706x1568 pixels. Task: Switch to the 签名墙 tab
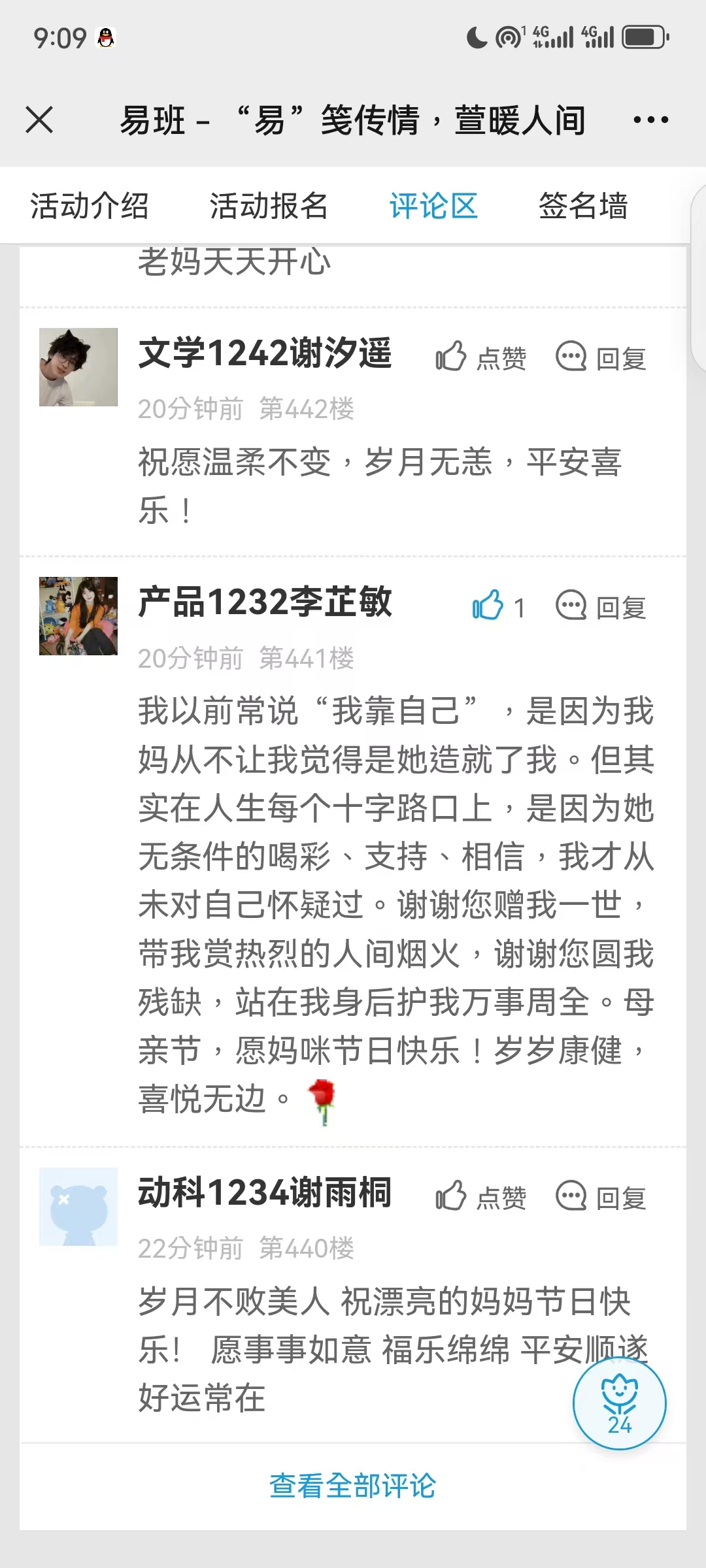[583, 206]
